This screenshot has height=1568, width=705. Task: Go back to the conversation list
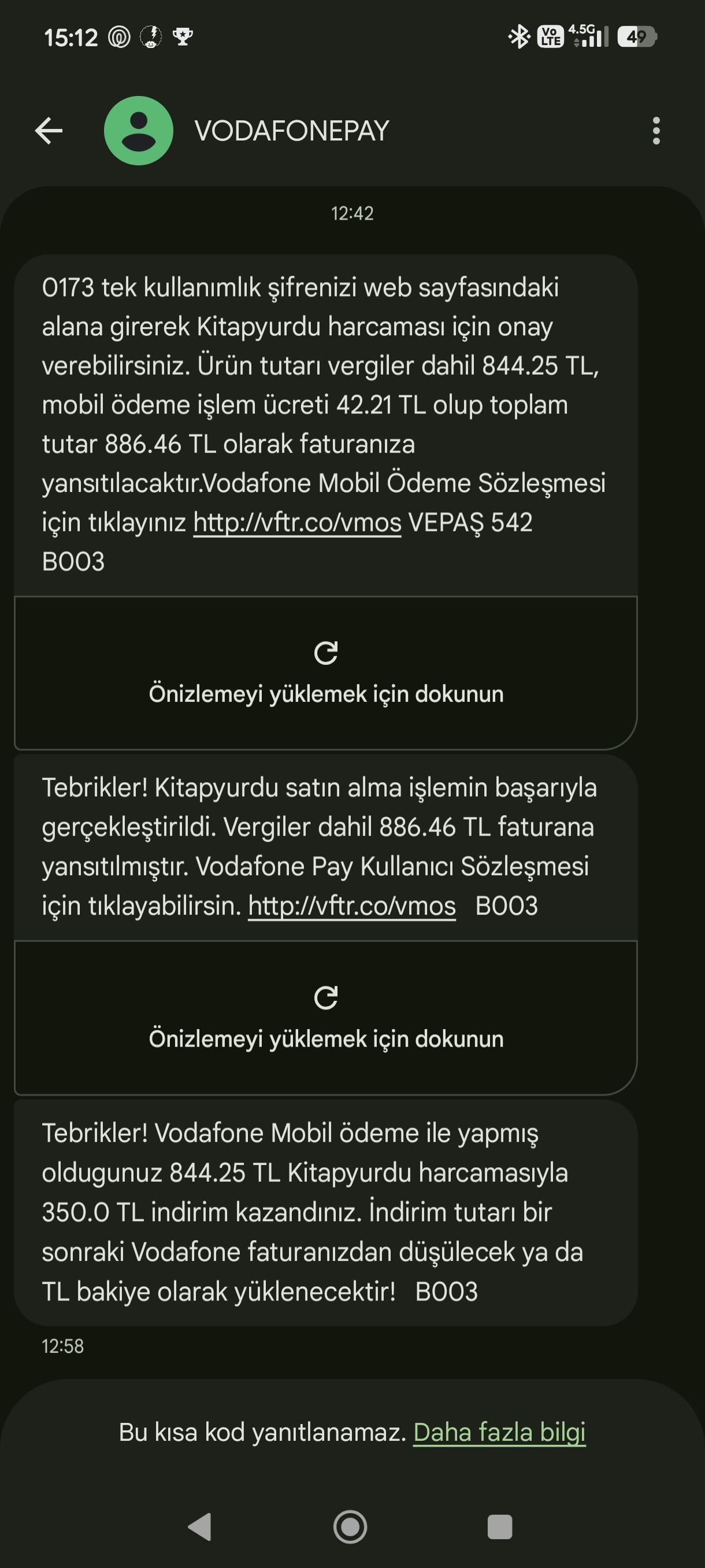[x=49, y=131]
